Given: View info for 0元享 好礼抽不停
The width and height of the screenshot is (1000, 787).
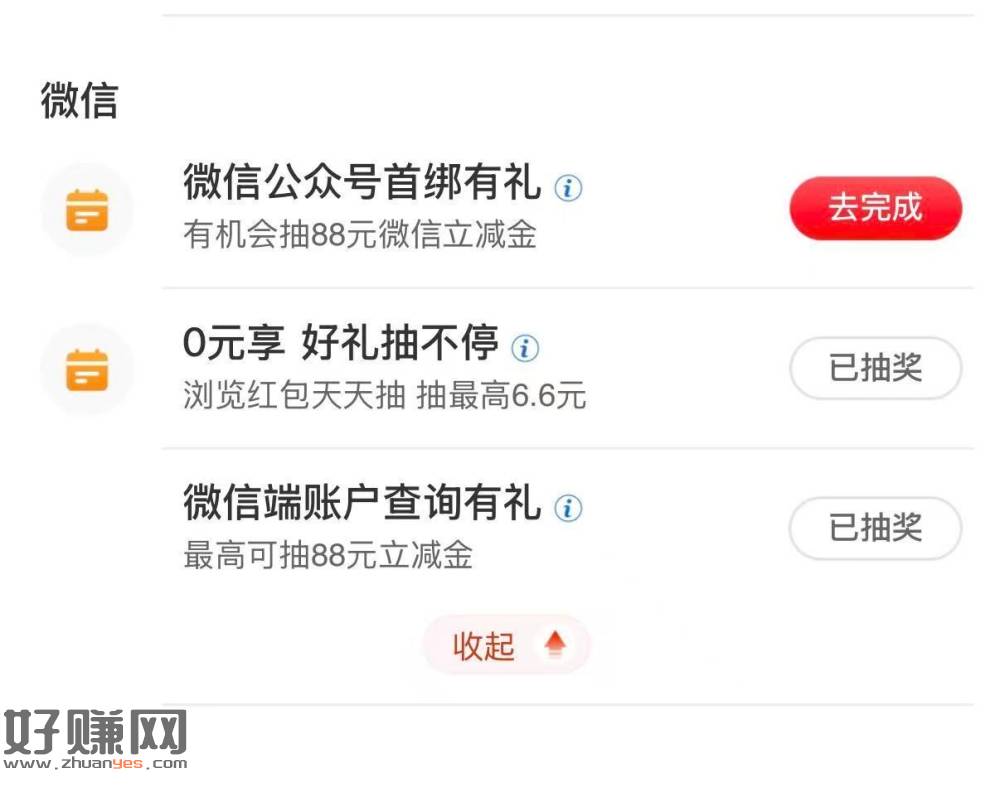Looking at the screenshot, I should [525, 348].
